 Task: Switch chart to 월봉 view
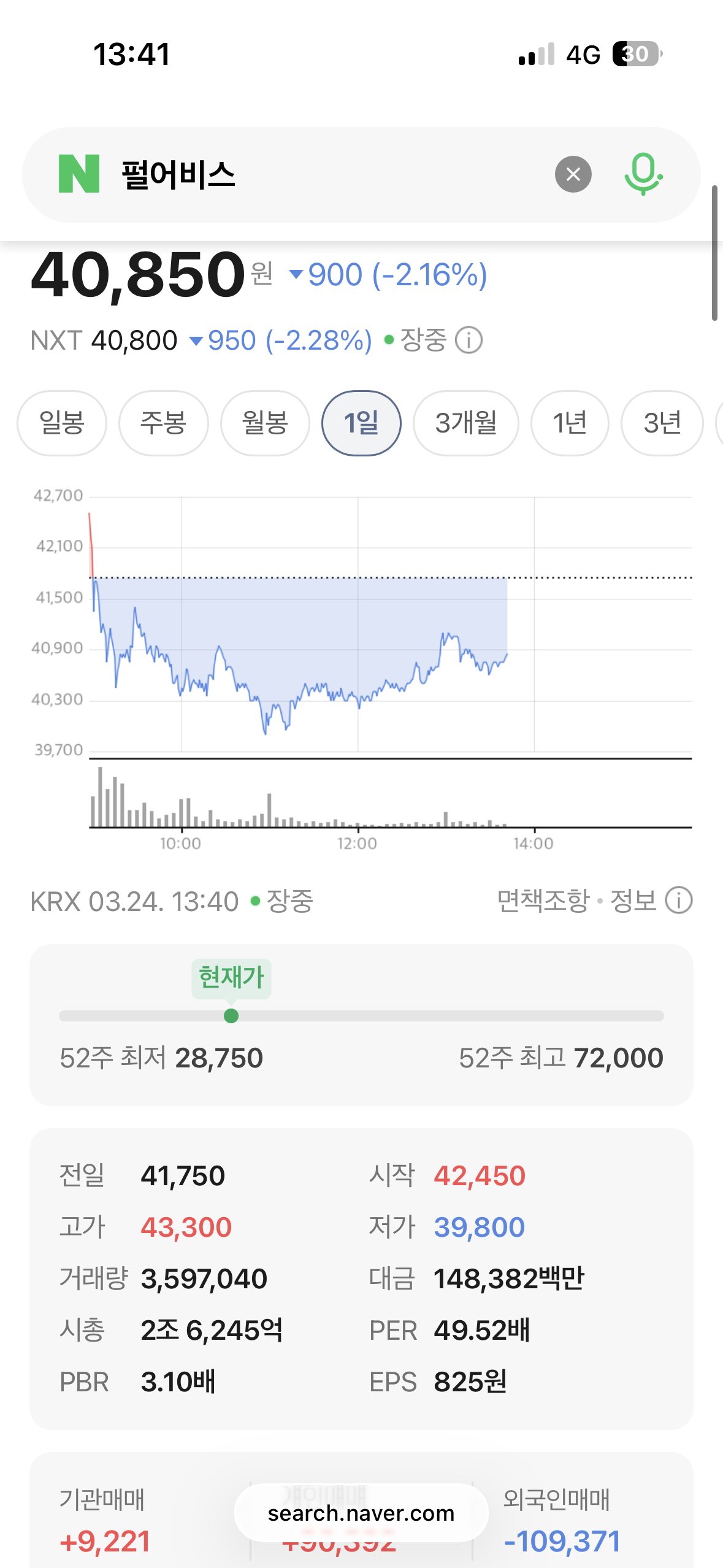[265, 423]
